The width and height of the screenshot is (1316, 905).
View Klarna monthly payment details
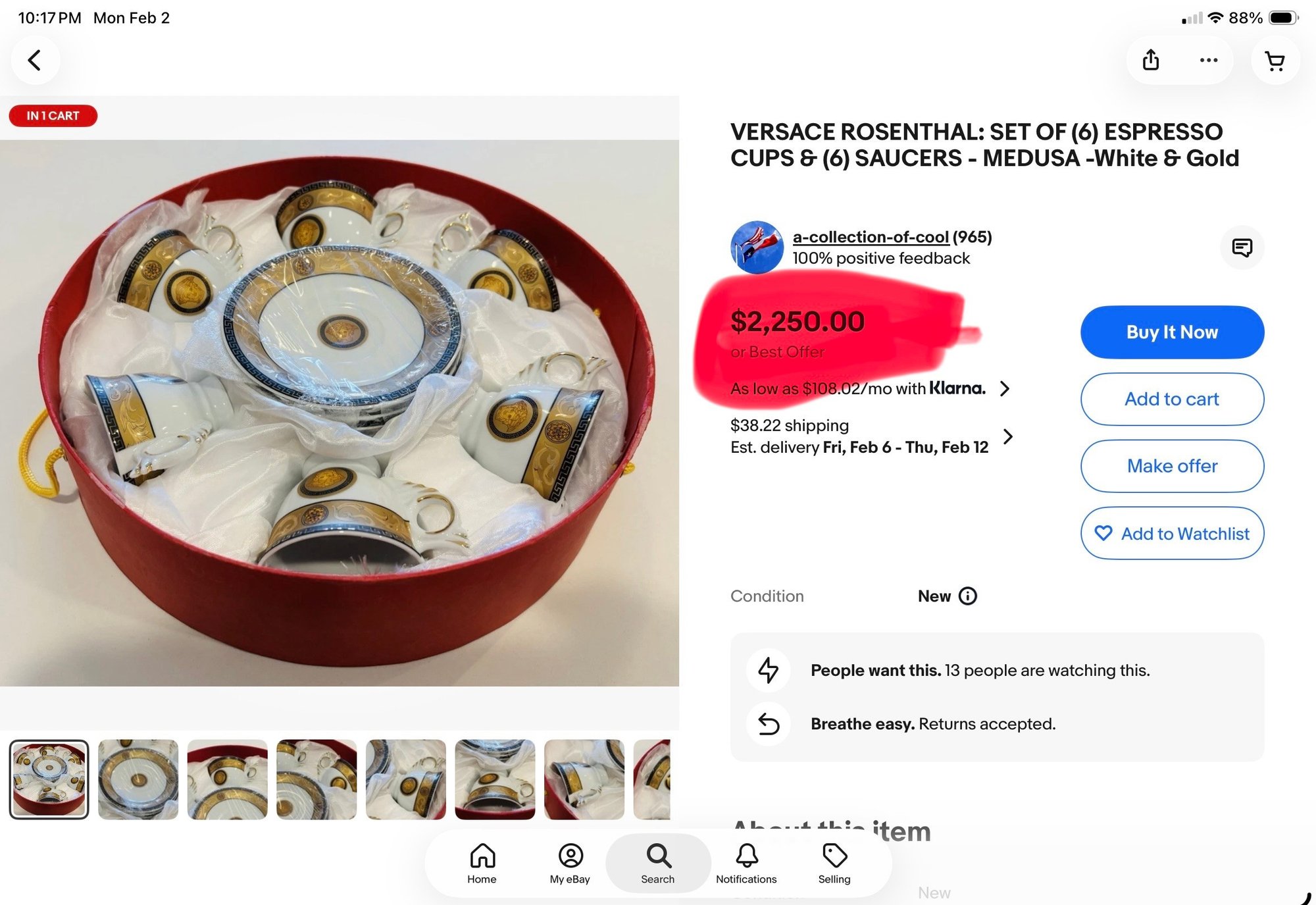point(1004,389)
